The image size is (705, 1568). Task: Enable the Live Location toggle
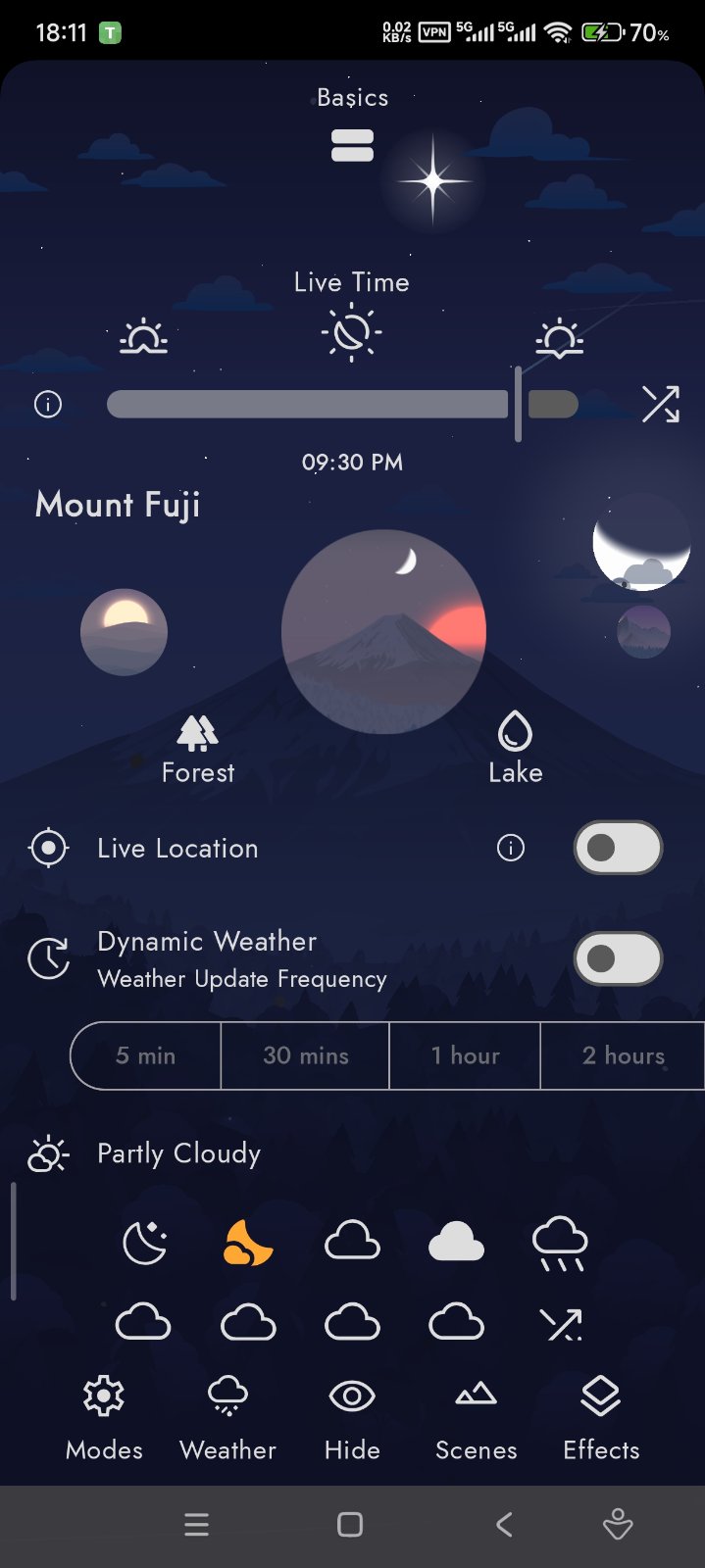tap(618, 848)
